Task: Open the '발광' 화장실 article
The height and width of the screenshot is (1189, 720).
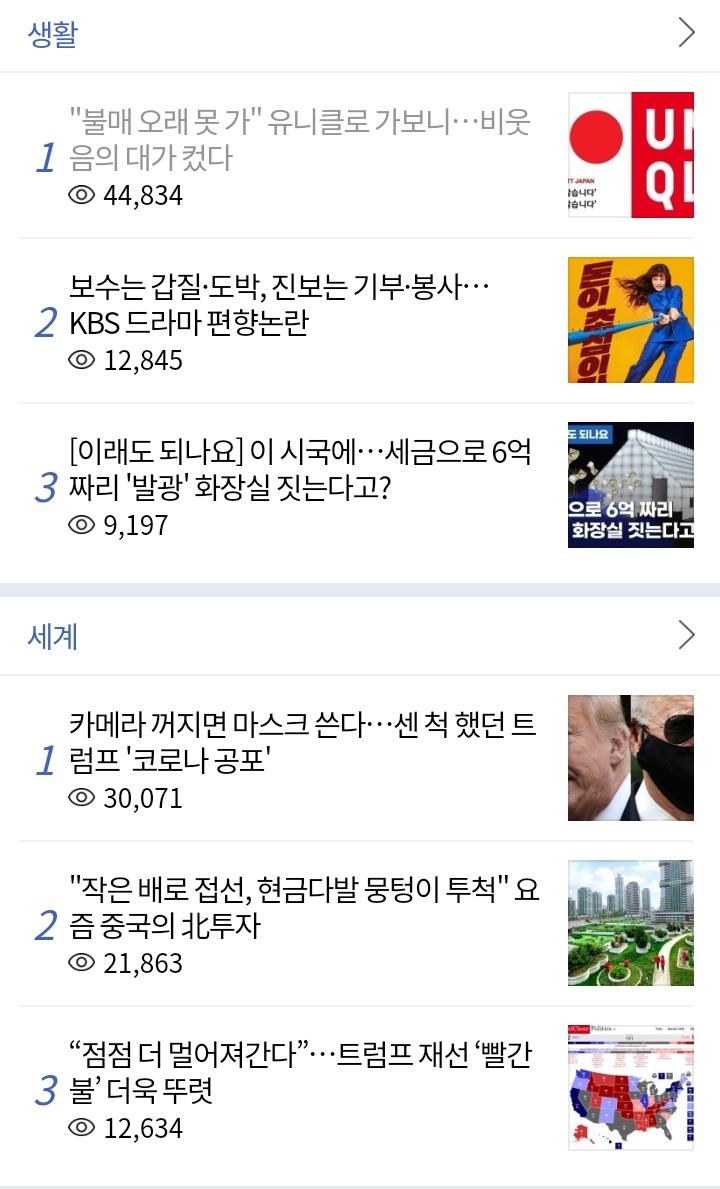Action: click(x=300, y=471)
